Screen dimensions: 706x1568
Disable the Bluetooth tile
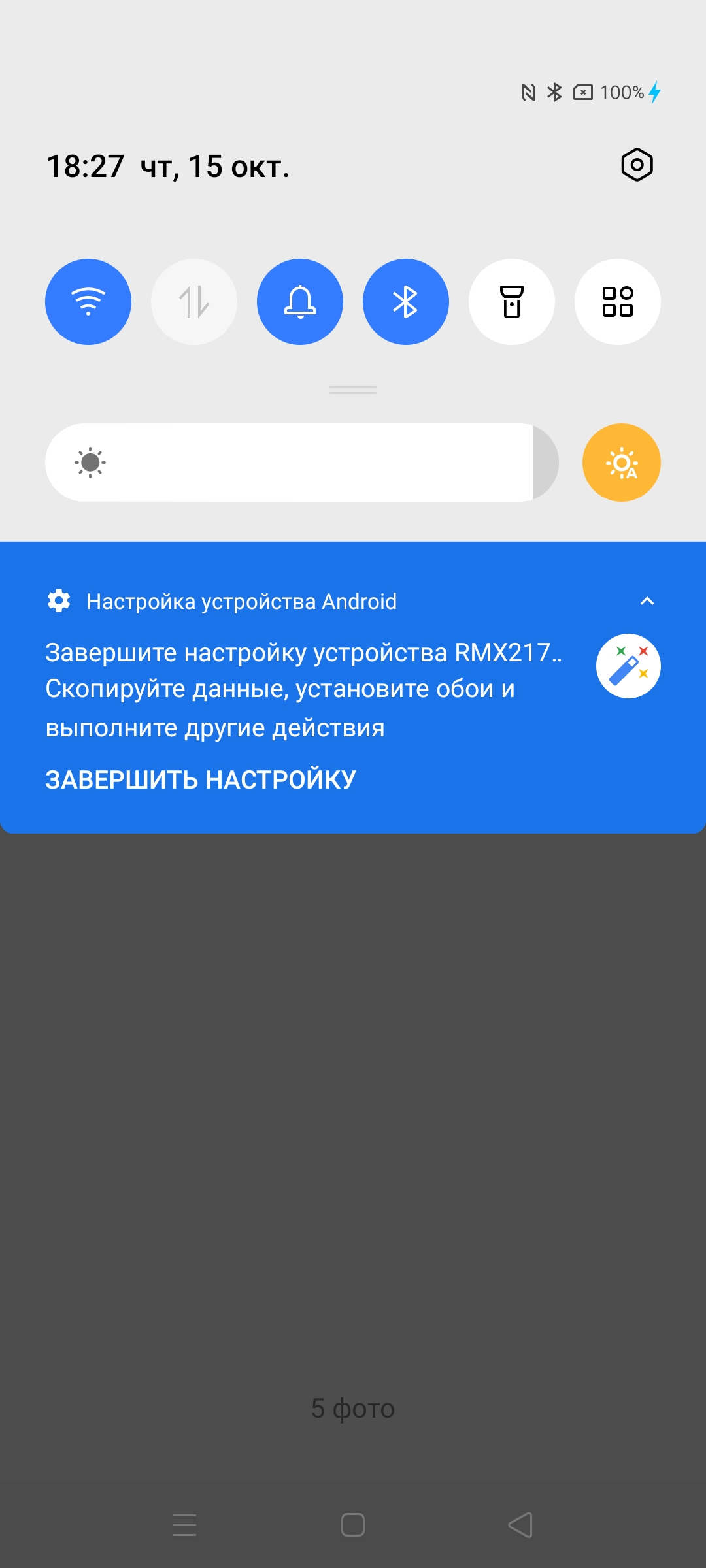[x=406, y=302]
